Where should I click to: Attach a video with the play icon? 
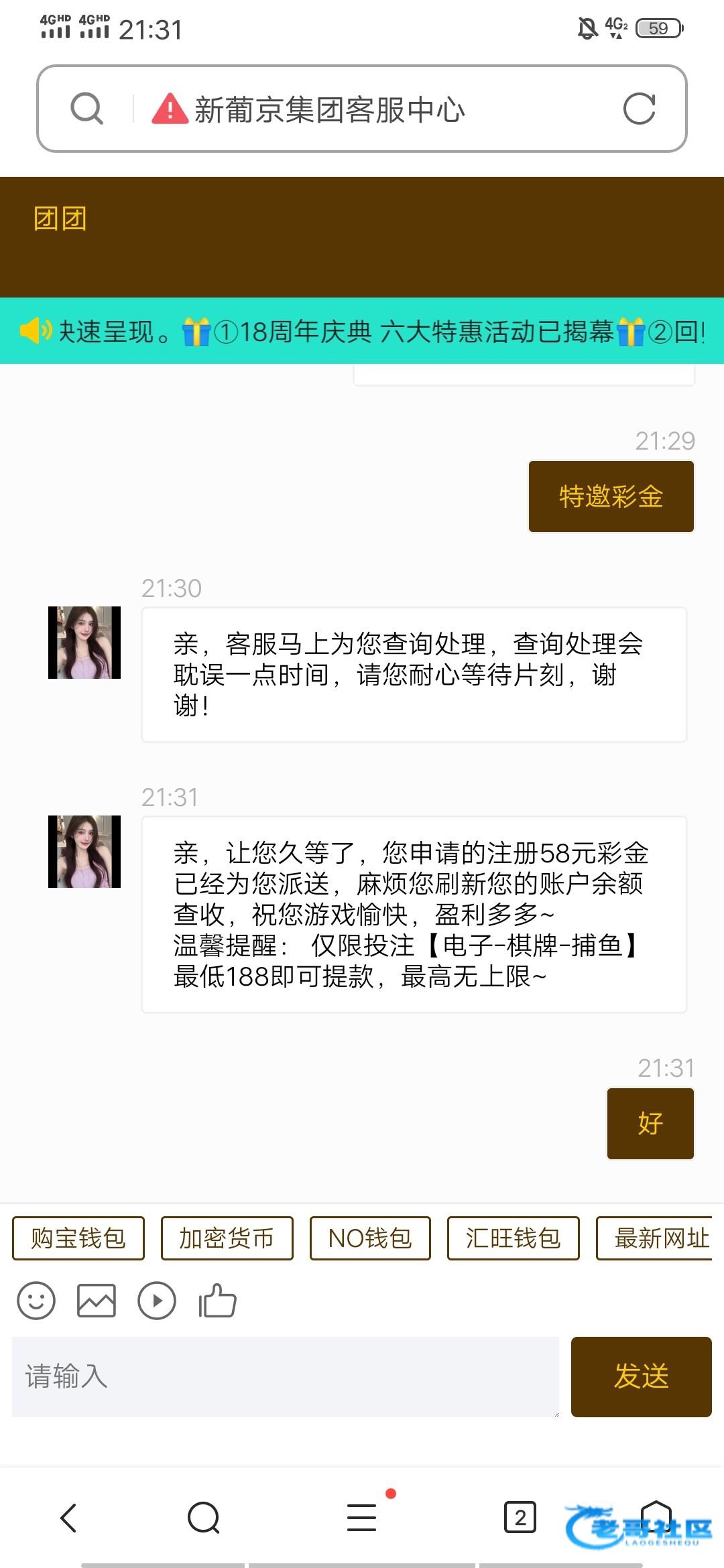[157, 1301]
